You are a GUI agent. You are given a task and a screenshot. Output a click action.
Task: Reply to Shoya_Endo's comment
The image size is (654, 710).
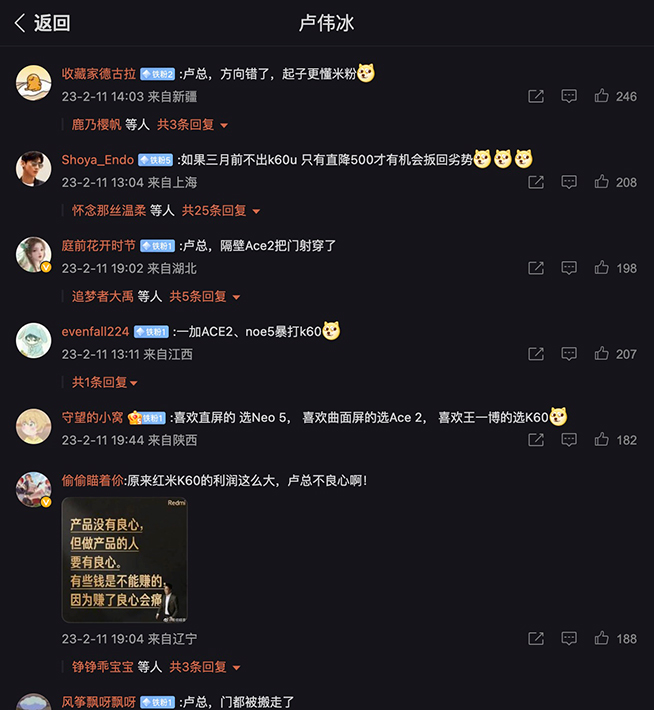click(569, 182)
